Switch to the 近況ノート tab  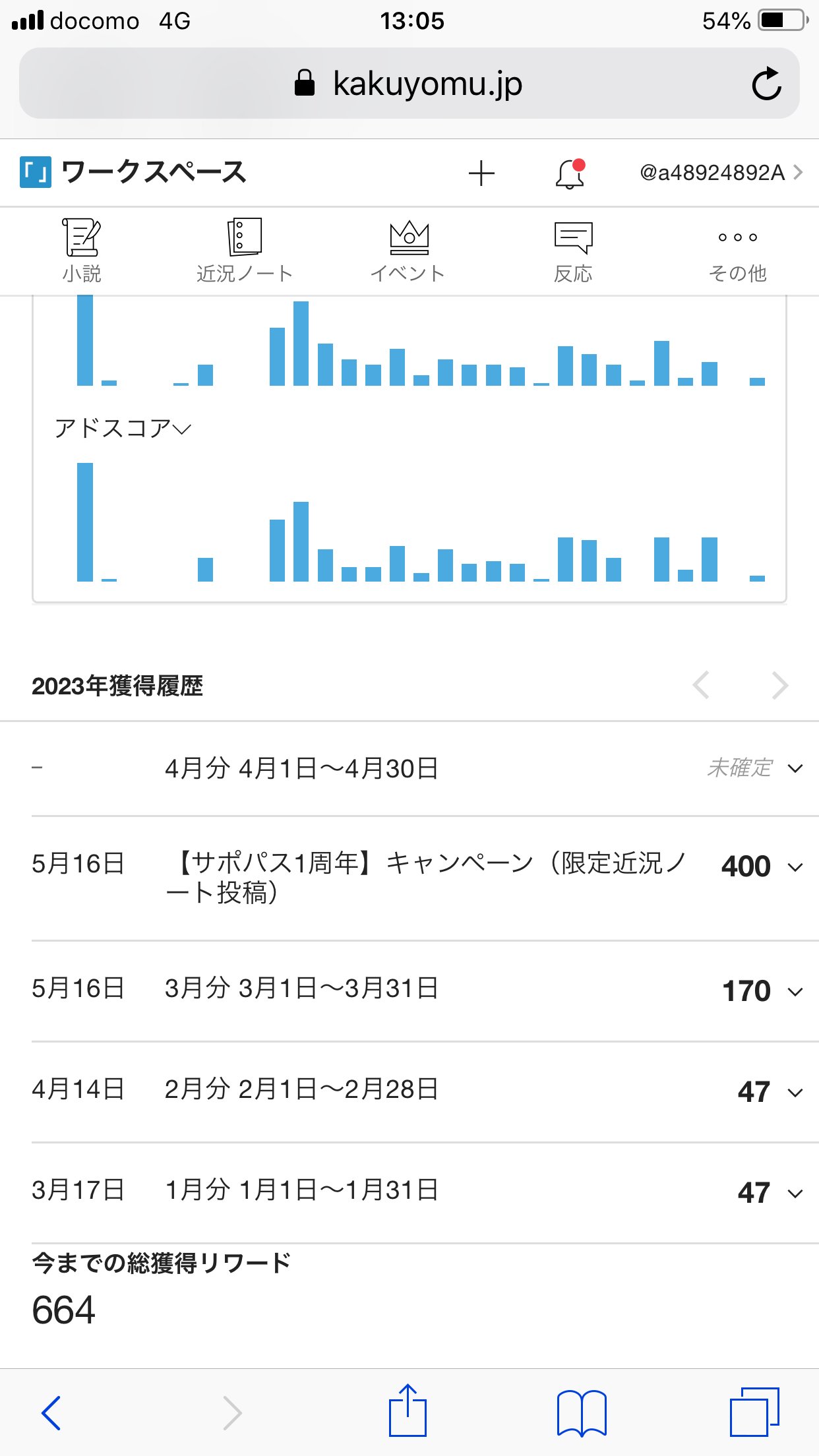(x=245, y=251)
